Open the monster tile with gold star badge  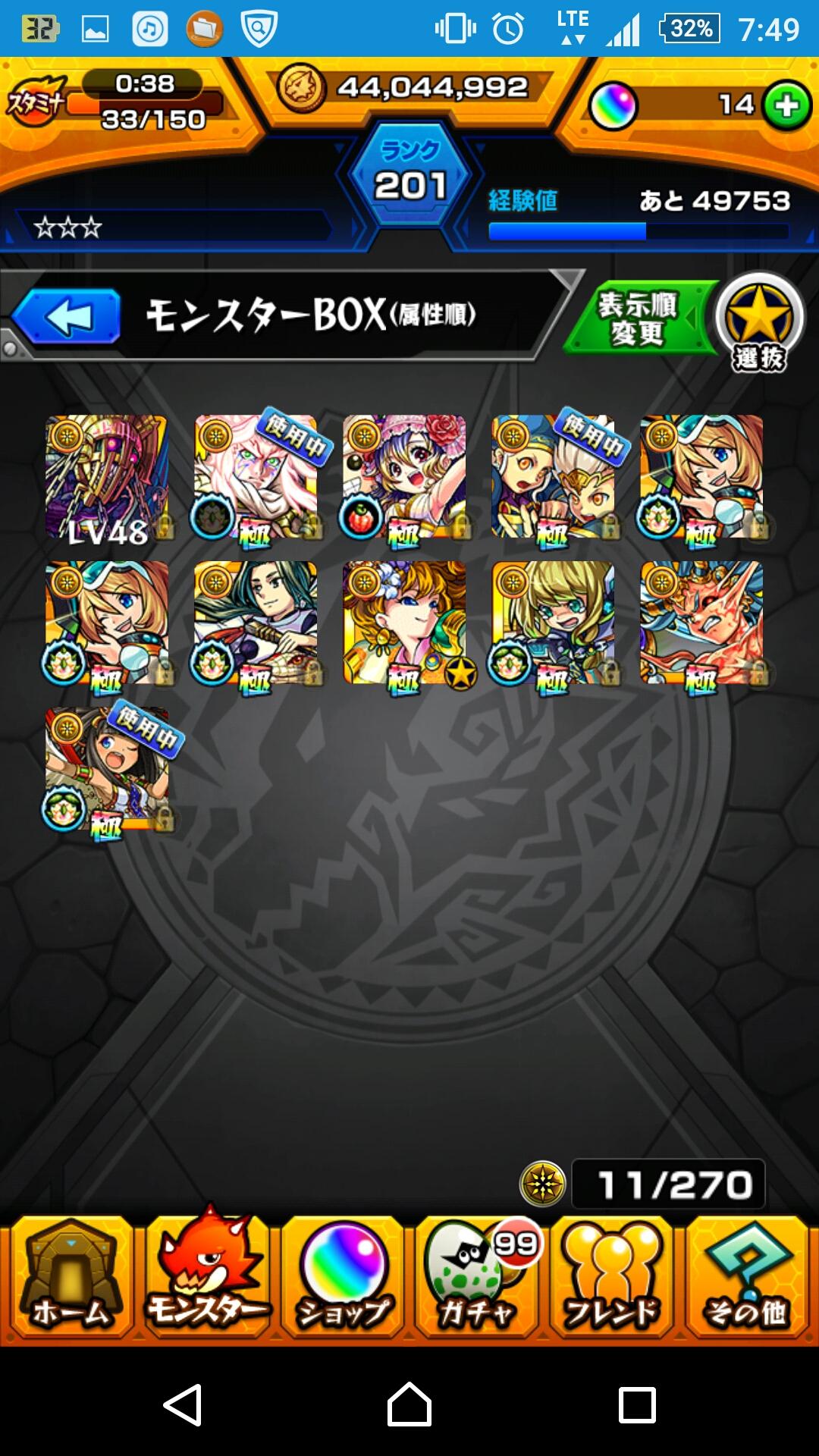[x=404, y=623]
